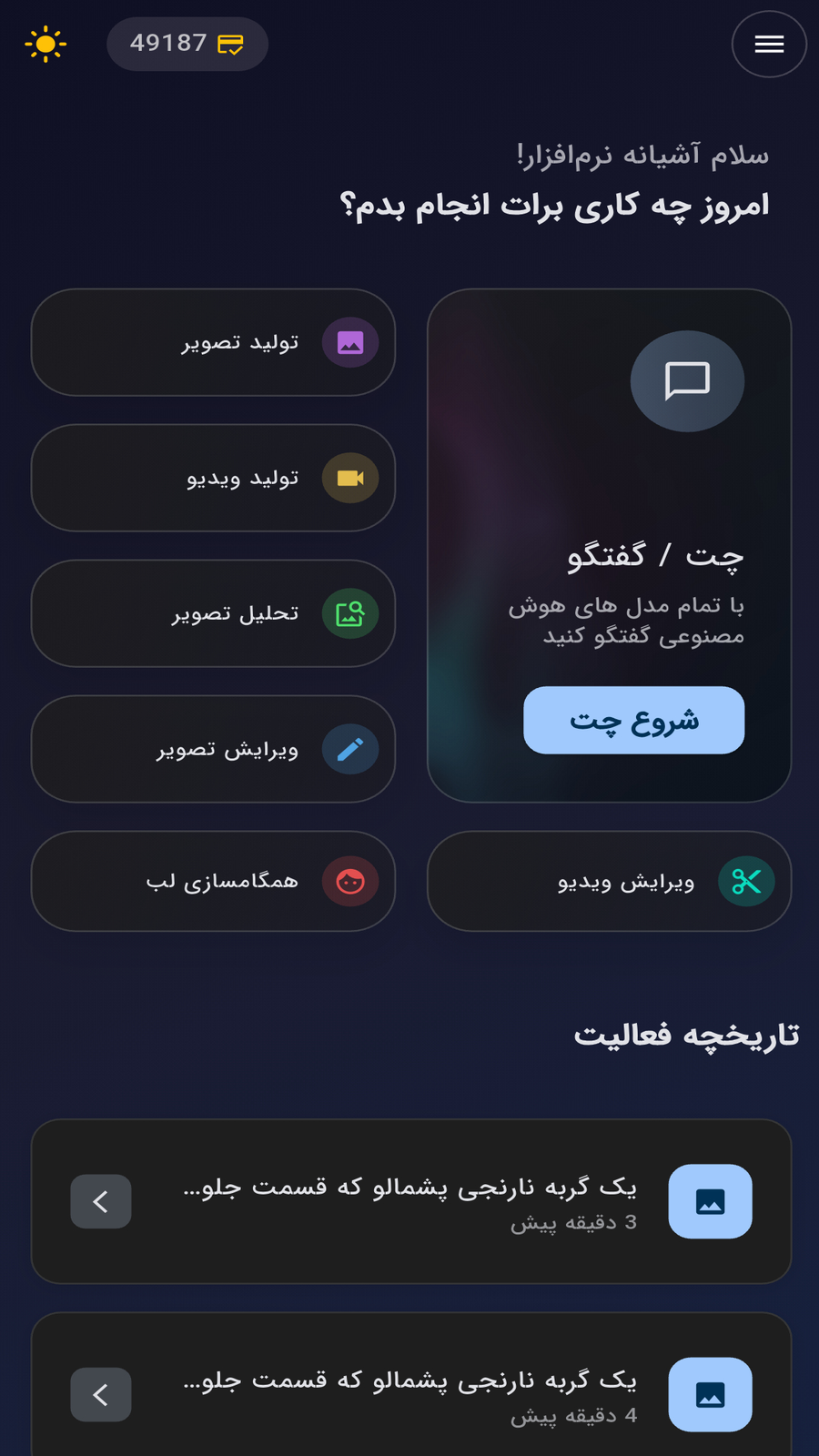Open the hamburger menu
Image resolution: width=819 pixels, height=1456 pixels.
point(769,44)
